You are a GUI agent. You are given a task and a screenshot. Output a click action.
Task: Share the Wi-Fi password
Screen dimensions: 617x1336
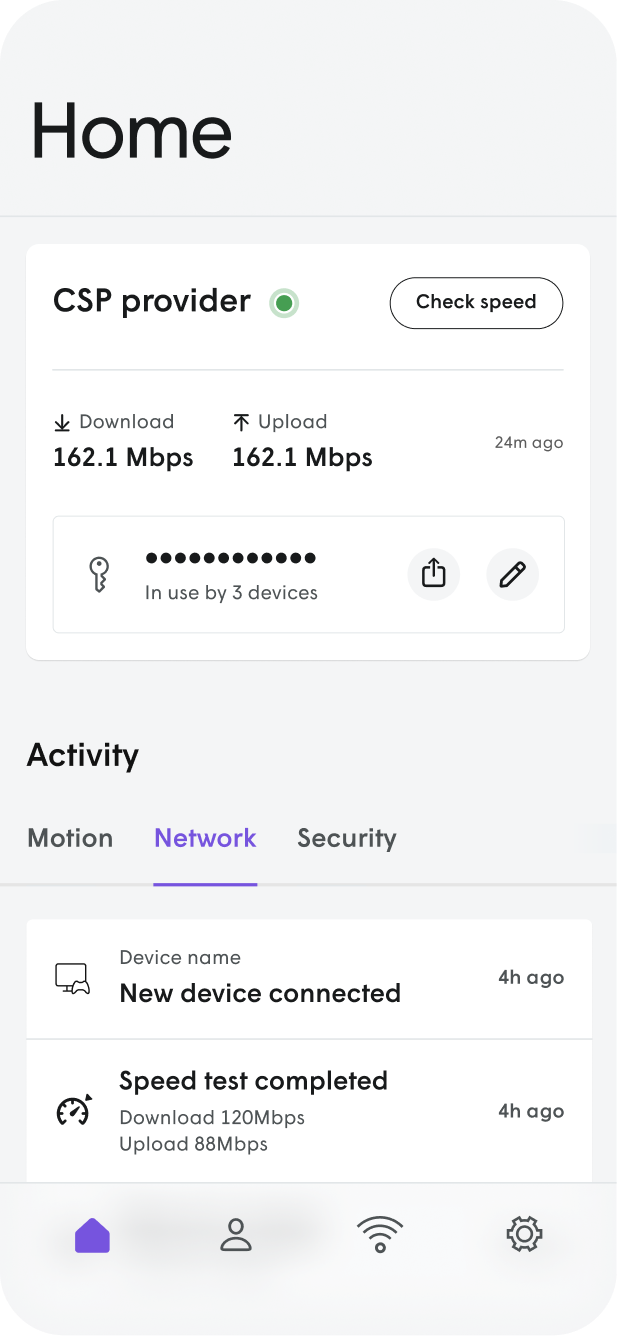[x=434, y=574]
